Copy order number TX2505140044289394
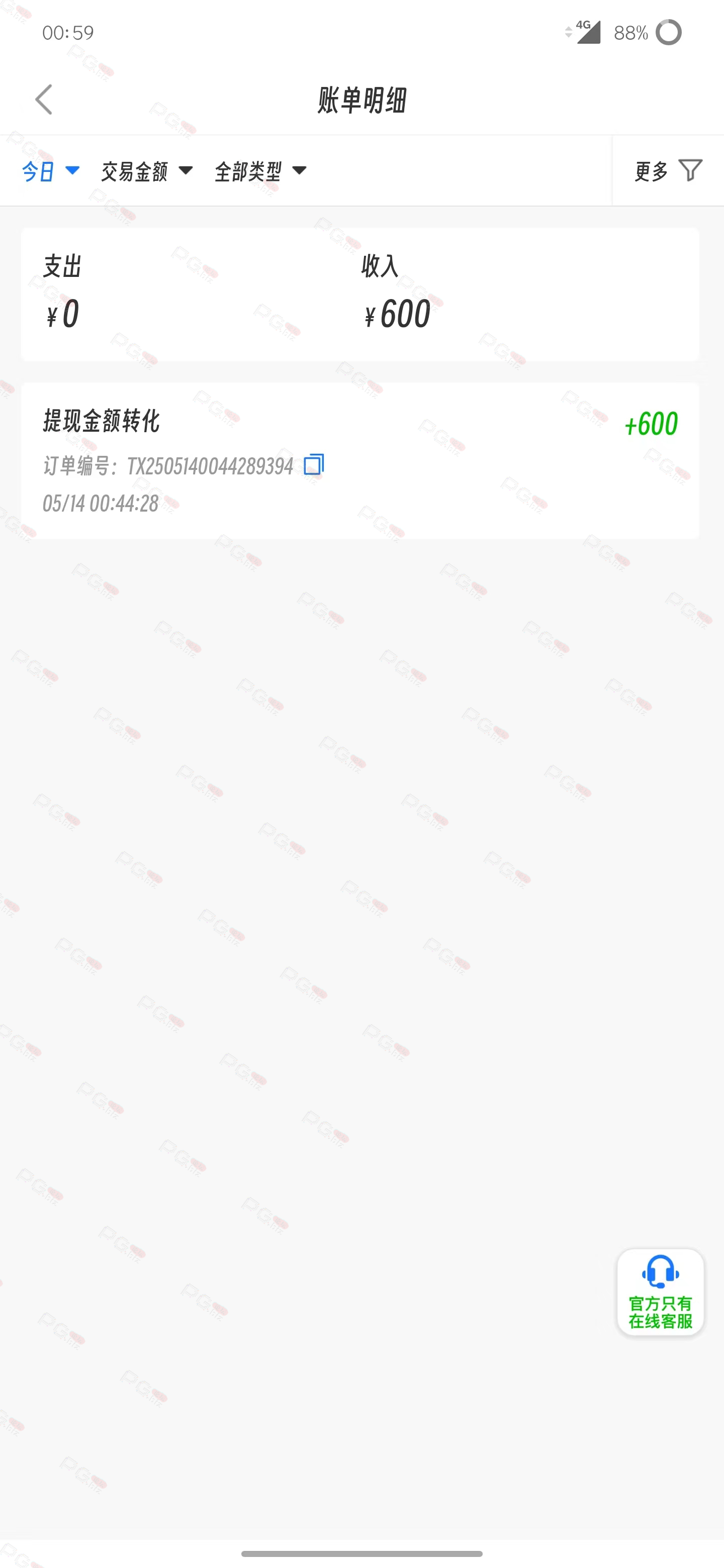 coord(314,465)
